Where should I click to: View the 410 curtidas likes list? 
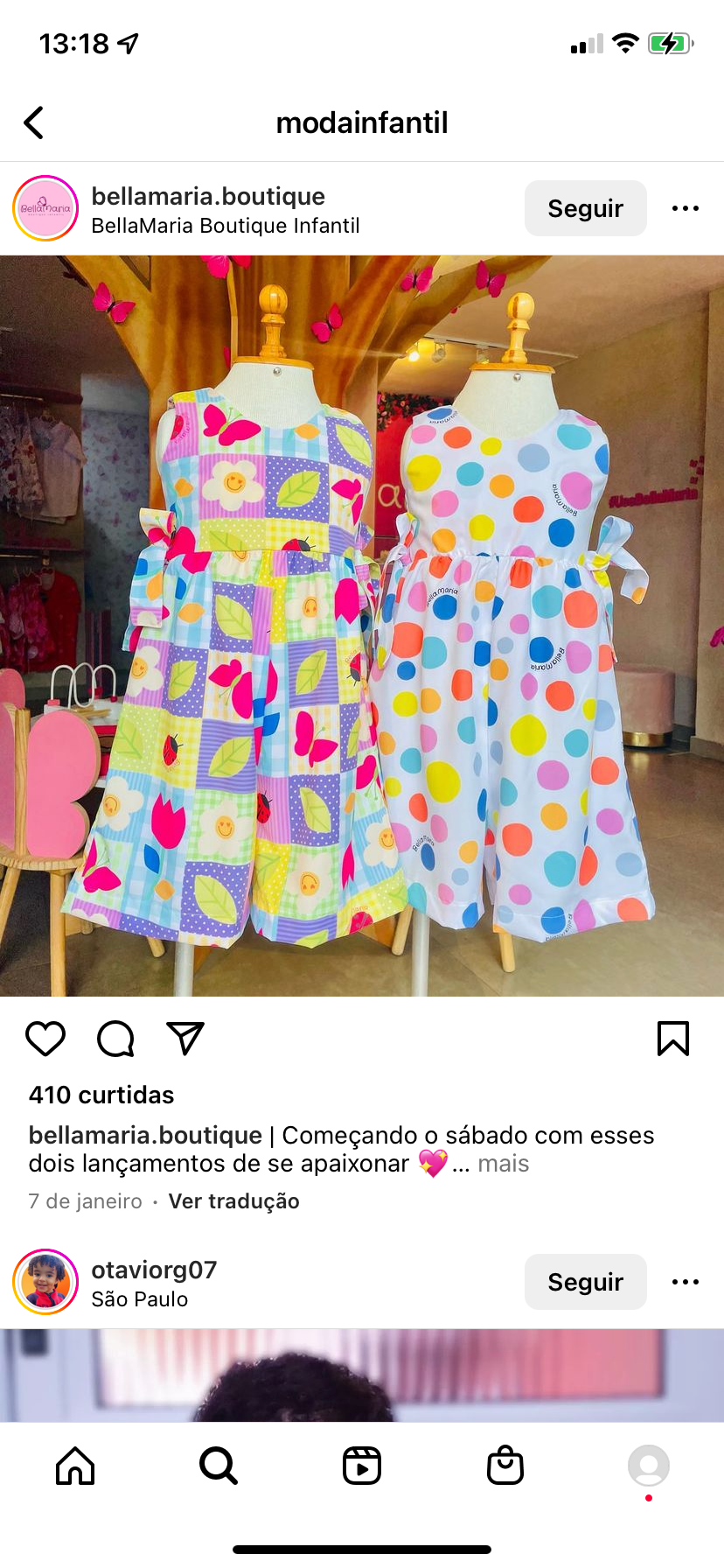click(x=101, y=1095)
